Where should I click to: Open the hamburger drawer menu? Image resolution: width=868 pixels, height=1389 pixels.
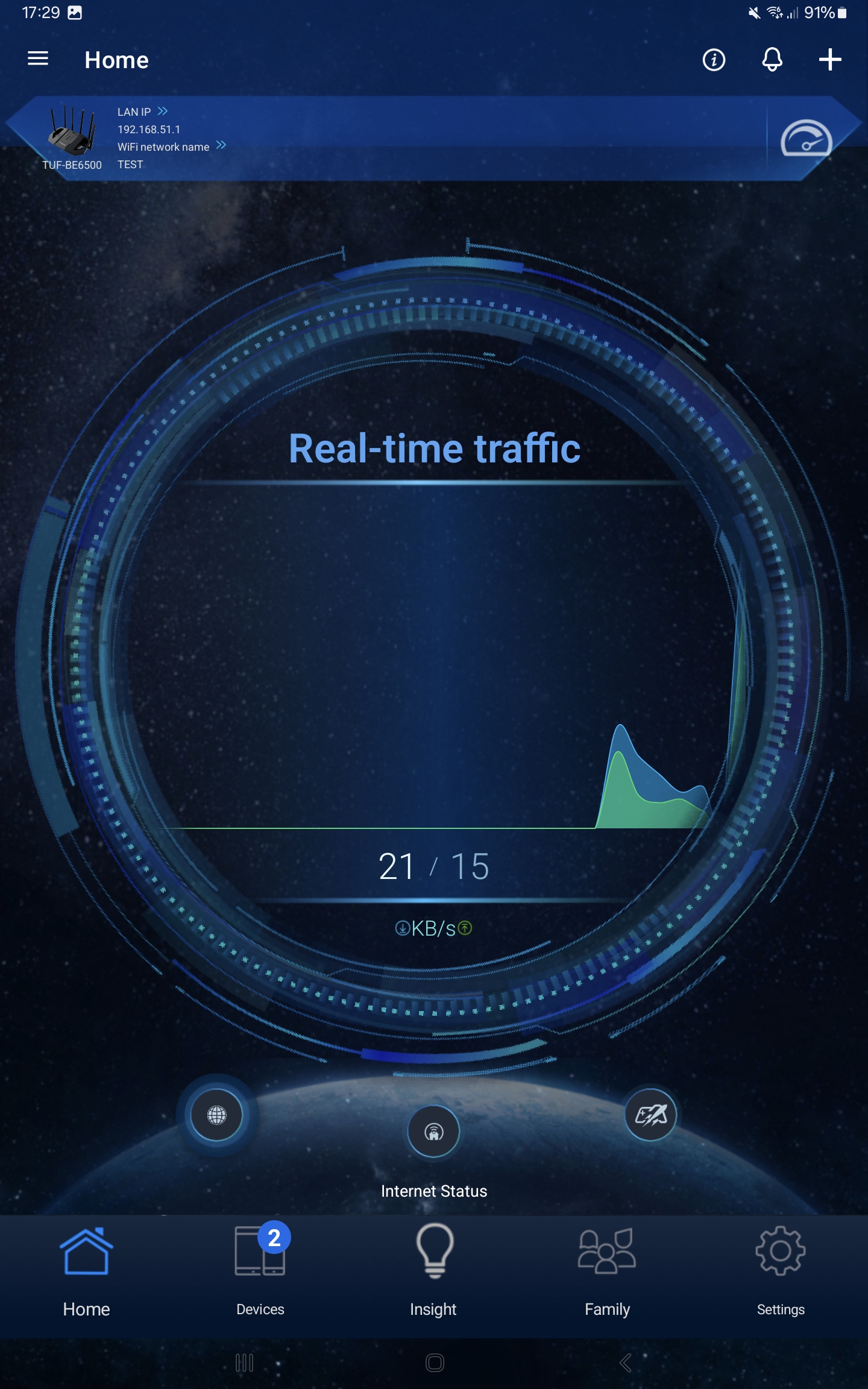coord(38,59)
